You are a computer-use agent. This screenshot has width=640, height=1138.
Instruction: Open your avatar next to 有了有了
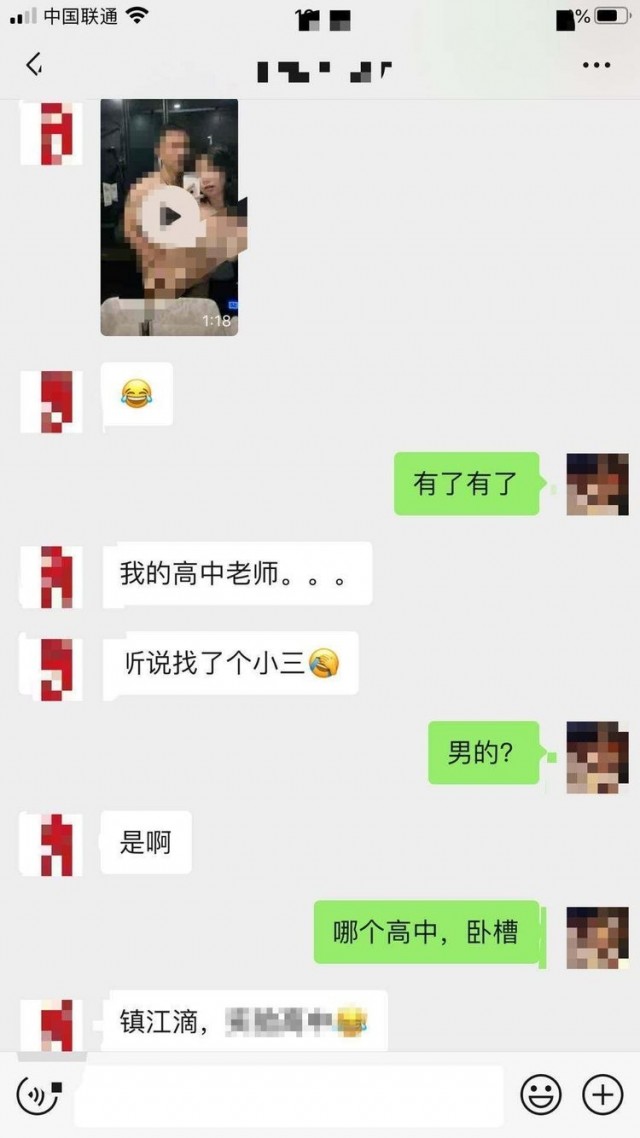597,484
